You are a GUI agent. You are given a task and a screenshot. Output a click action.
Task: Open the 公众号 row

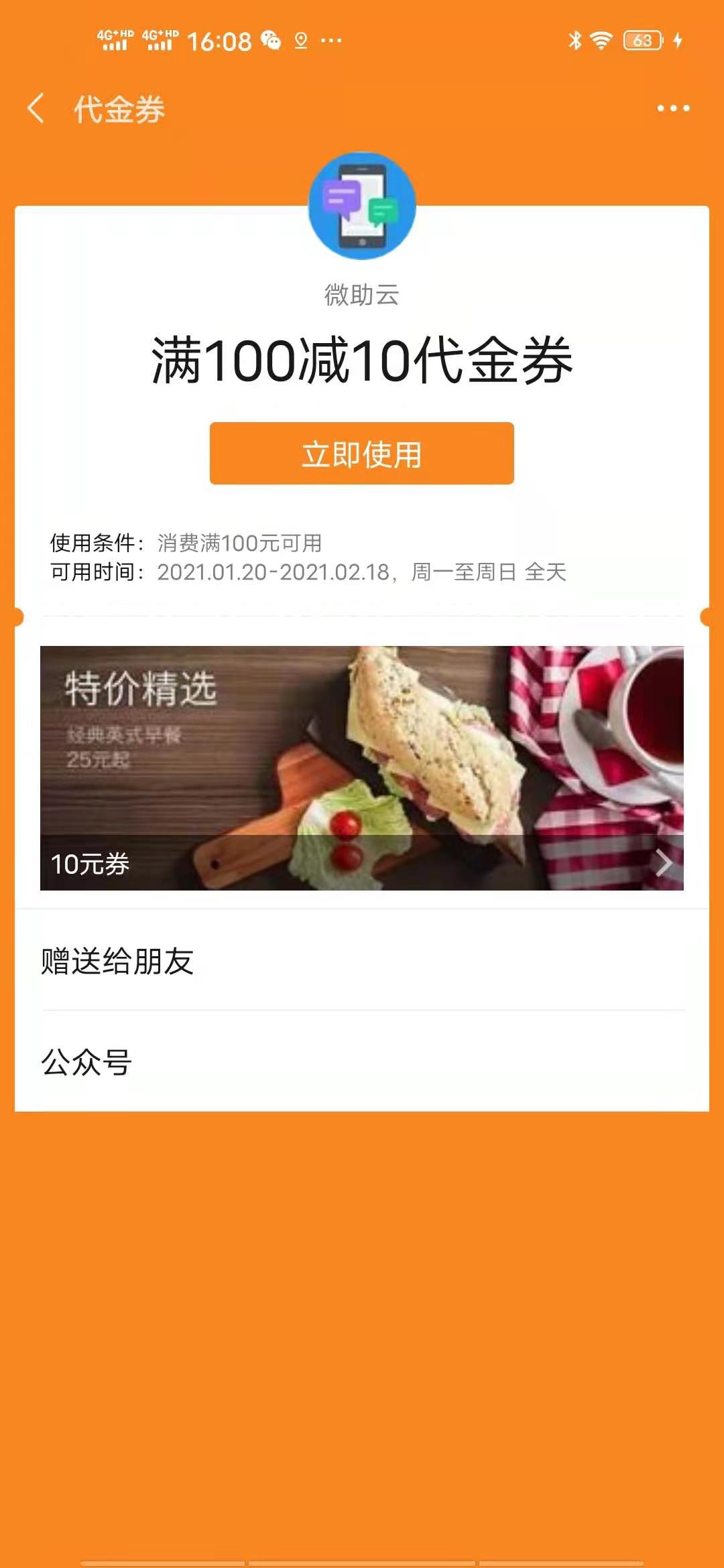tap(361, 1061)
